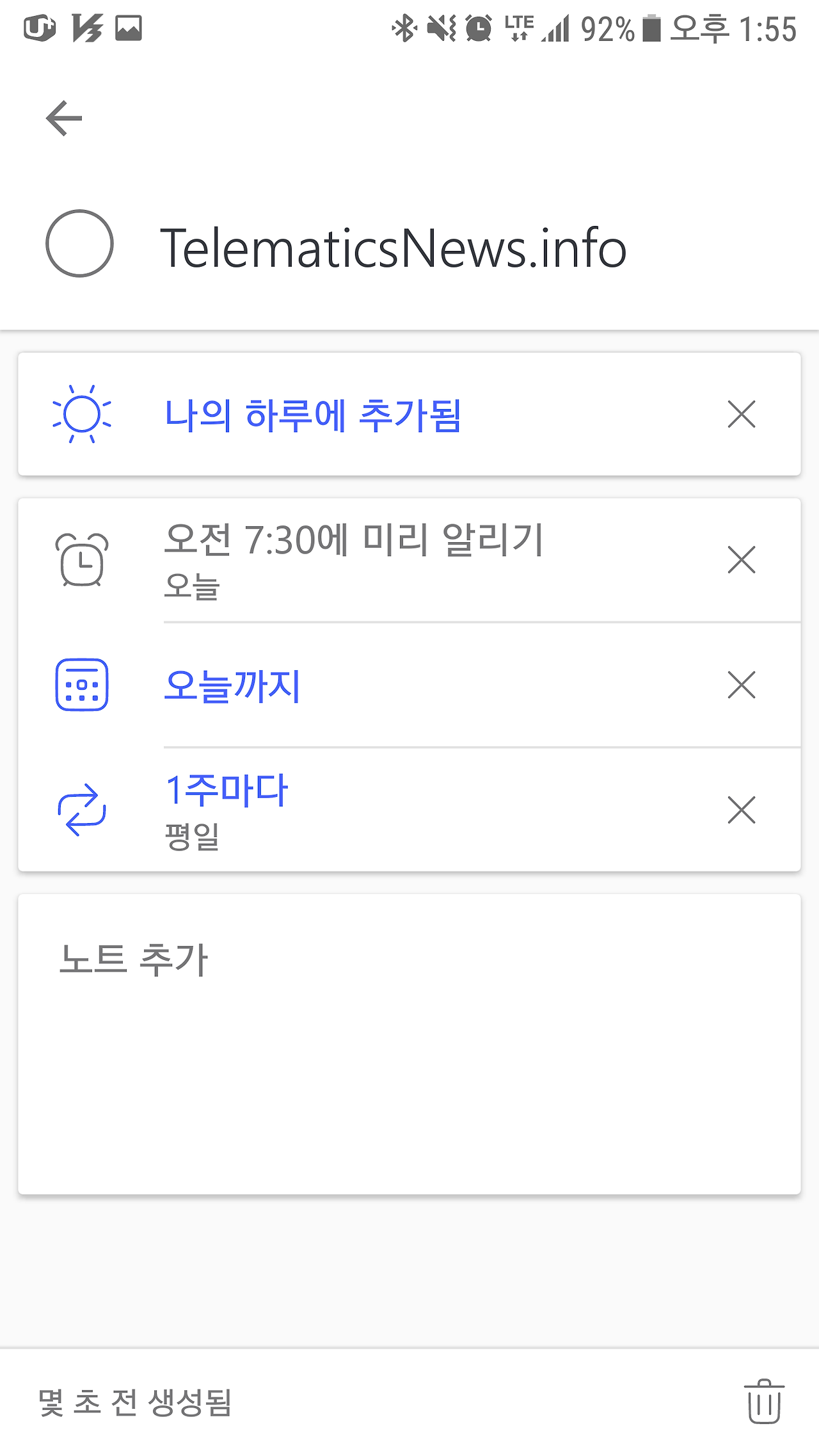Remove the 1주마다 repeat

click(742, 810)
